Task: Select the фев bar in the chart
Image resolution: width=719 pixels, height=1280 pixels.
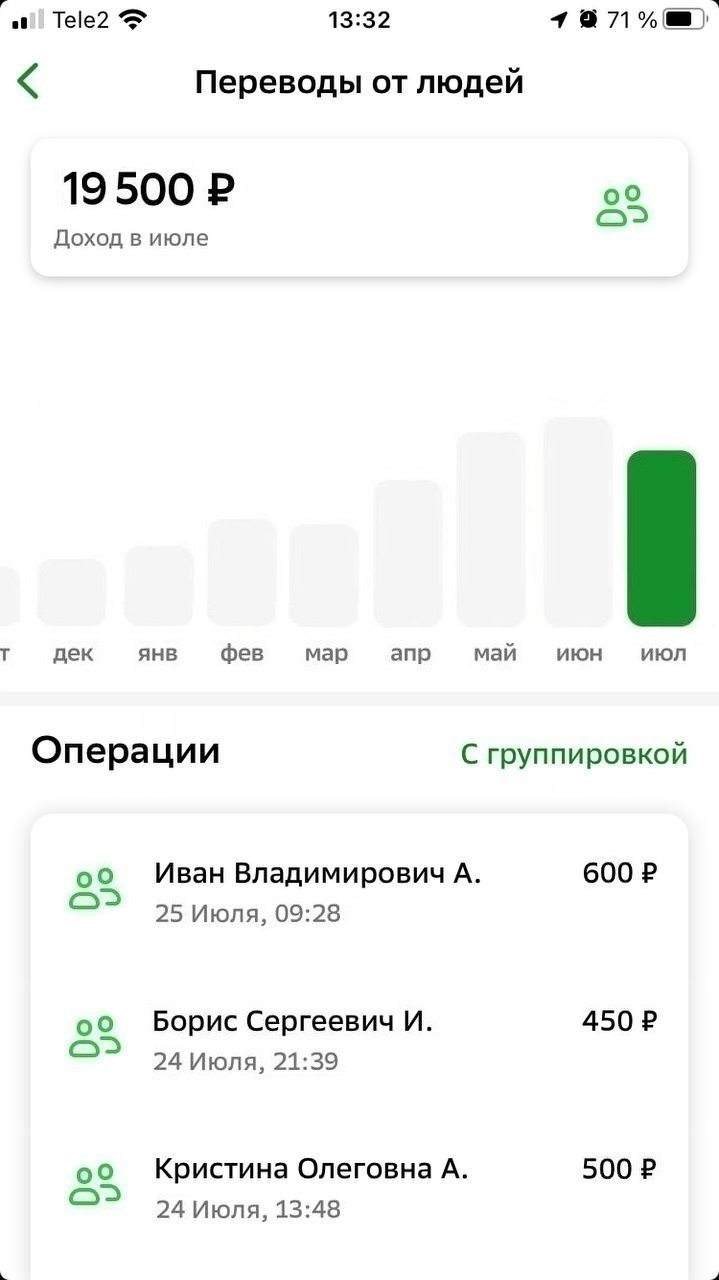Action: pyautogui.click(x=242, y=573)
